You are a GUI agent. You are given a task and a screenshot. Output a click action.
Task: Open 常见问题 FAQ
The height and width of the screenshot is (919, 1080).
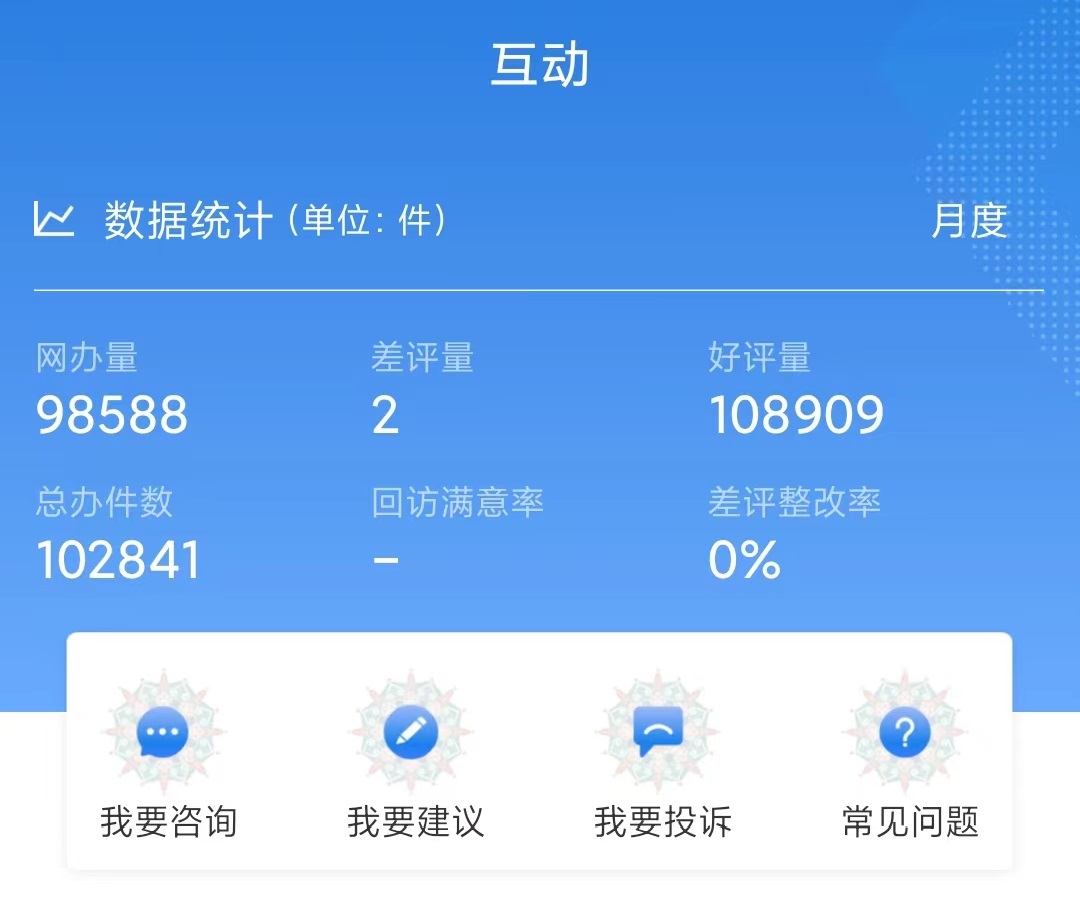click(x=908, y=760)
